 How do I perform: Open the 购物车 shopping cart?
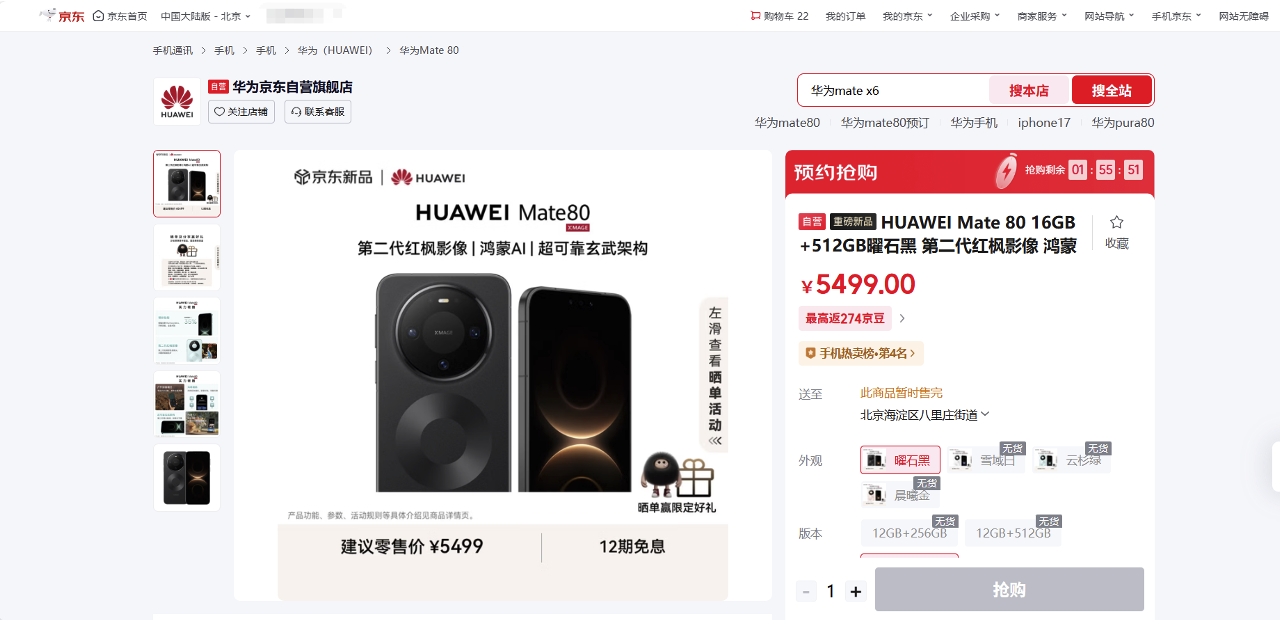[x=779, y=16]
